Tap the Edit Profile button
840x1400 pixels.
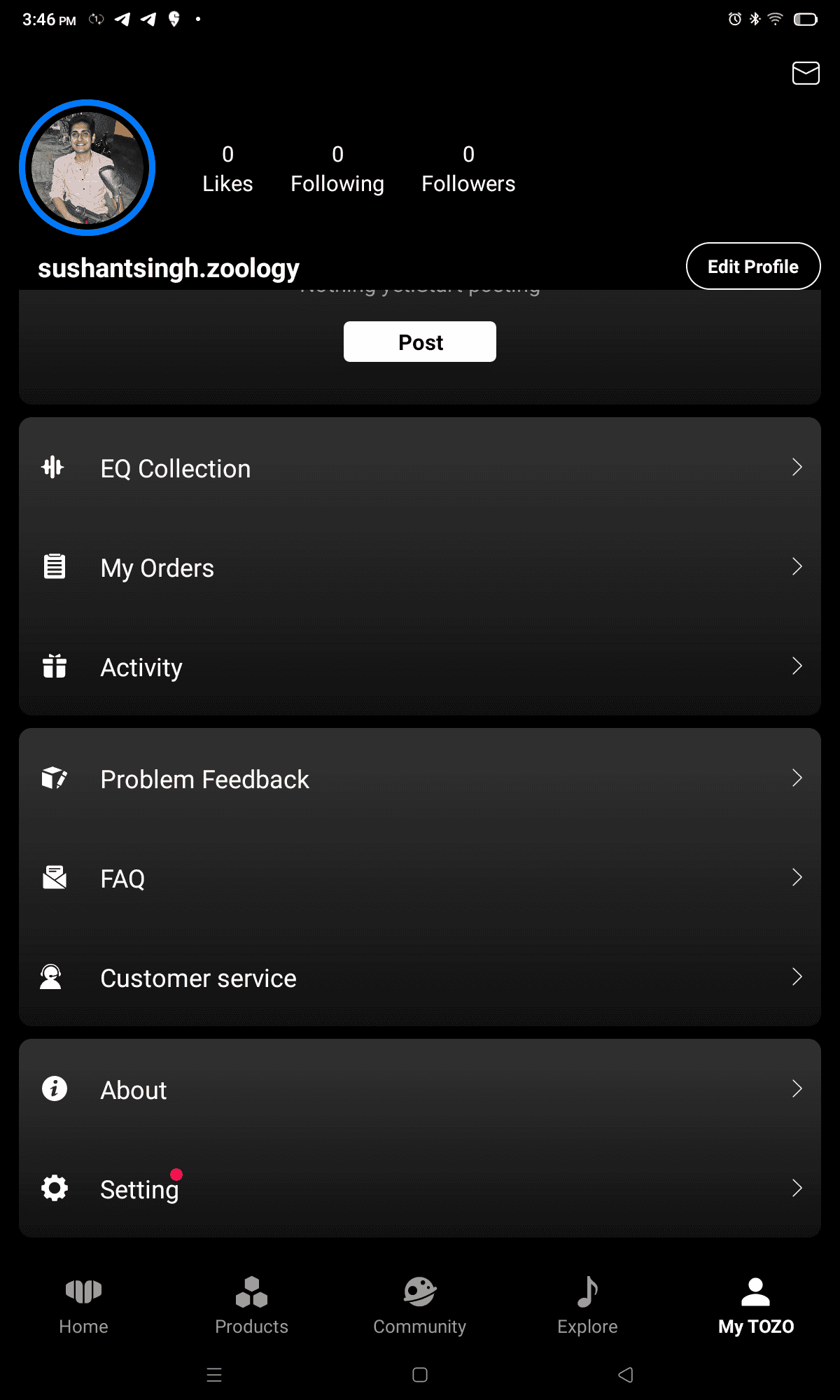(752, 266)
